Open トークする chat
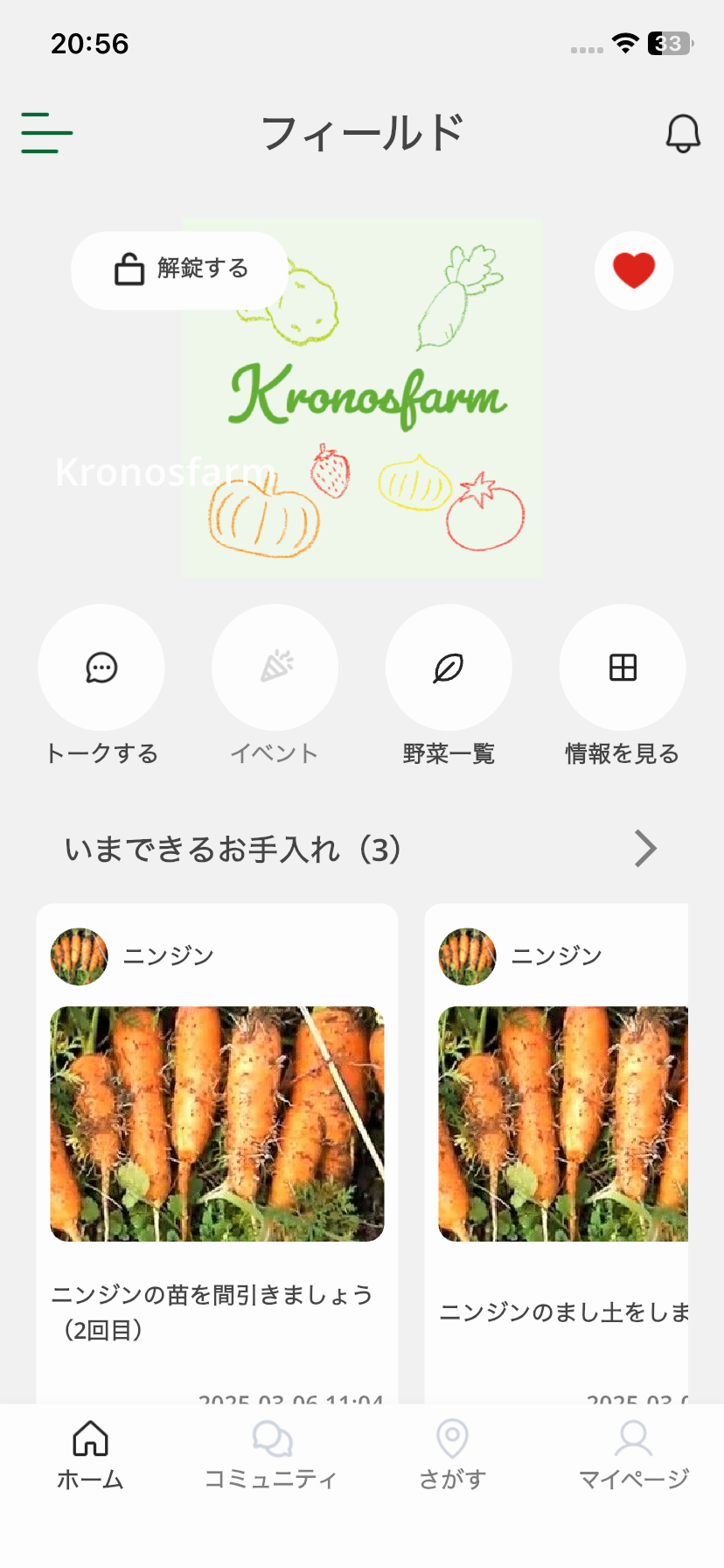Image resolution: width=724 pixels, height=1568 pixels. (x=101, y=668)
